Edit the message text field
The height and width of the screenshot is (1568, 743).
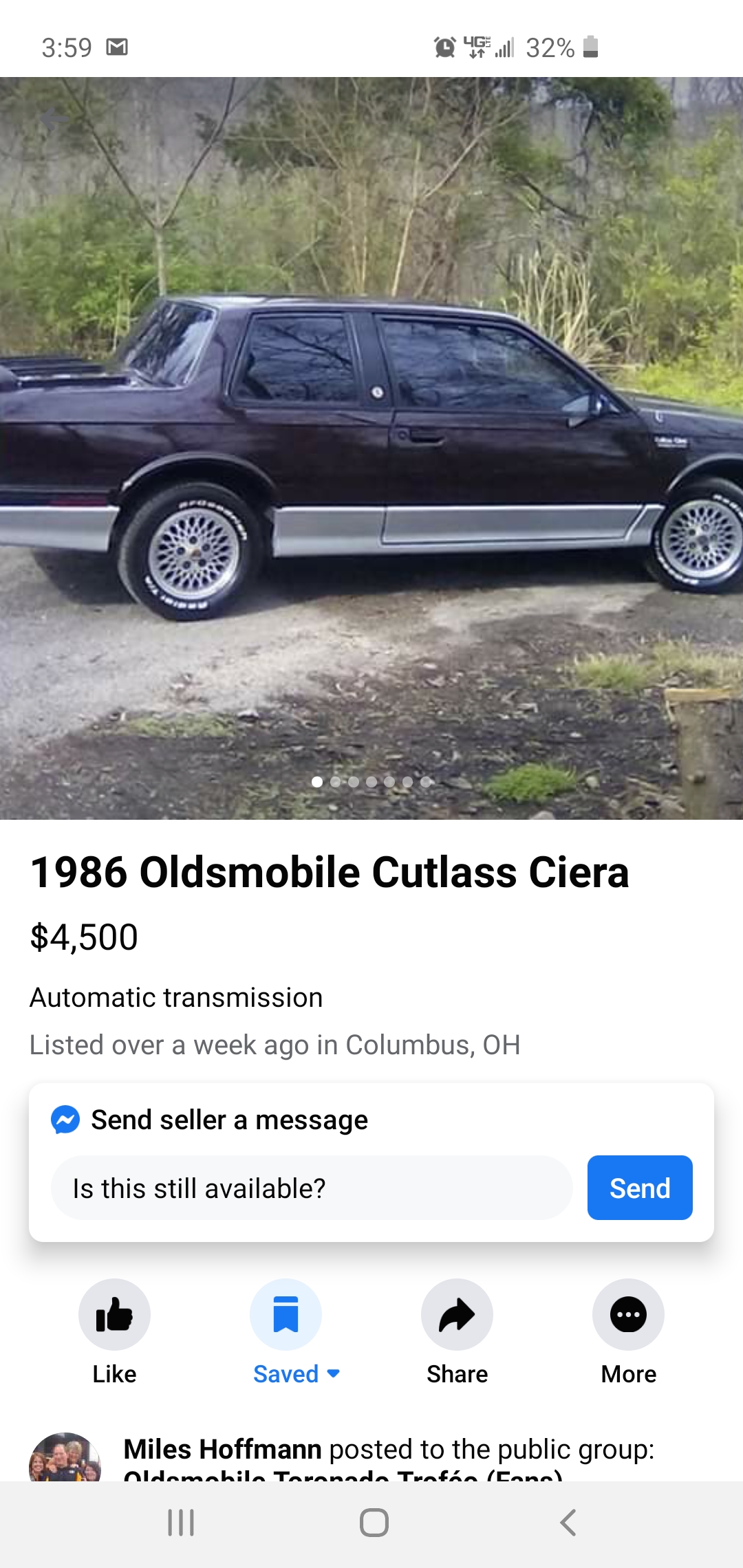[312, 1188]
